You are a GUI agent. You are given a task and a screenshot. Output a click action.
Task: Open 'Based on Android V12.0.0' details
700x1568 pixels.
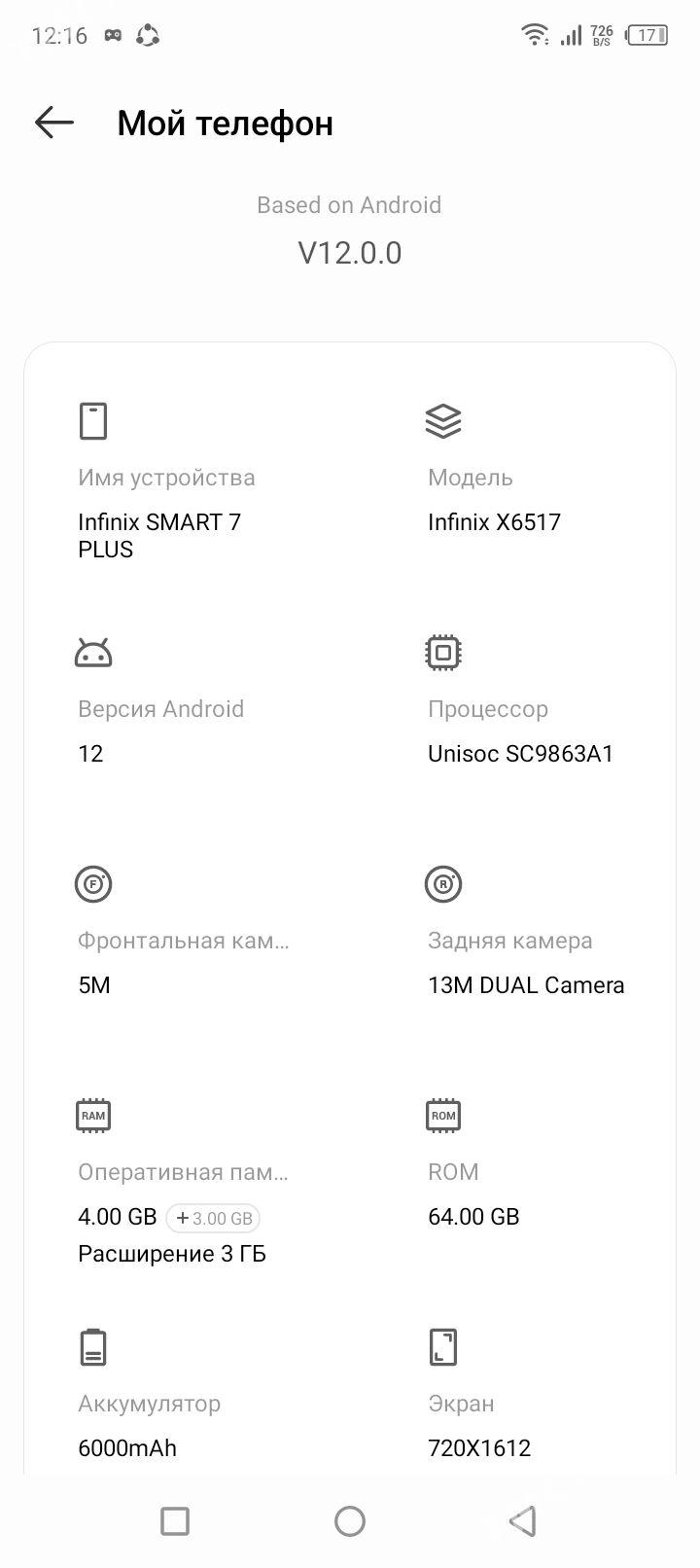click(349, 229)
